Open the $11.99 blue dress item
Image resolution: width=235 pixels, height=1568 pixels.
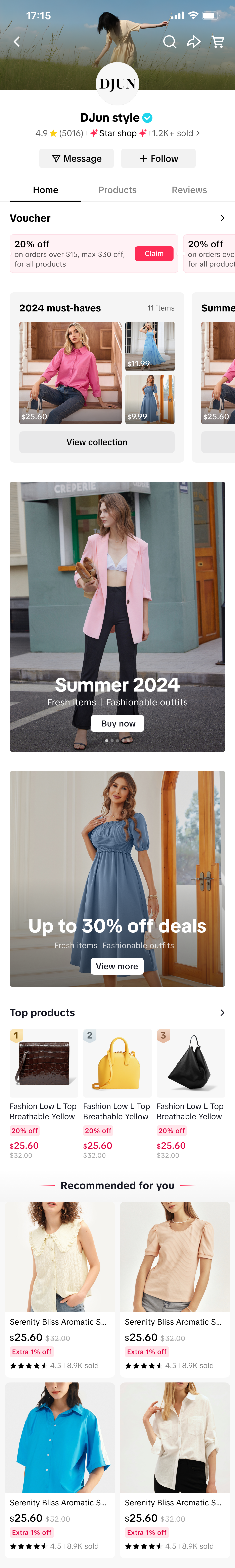click(x=150, y=346)
